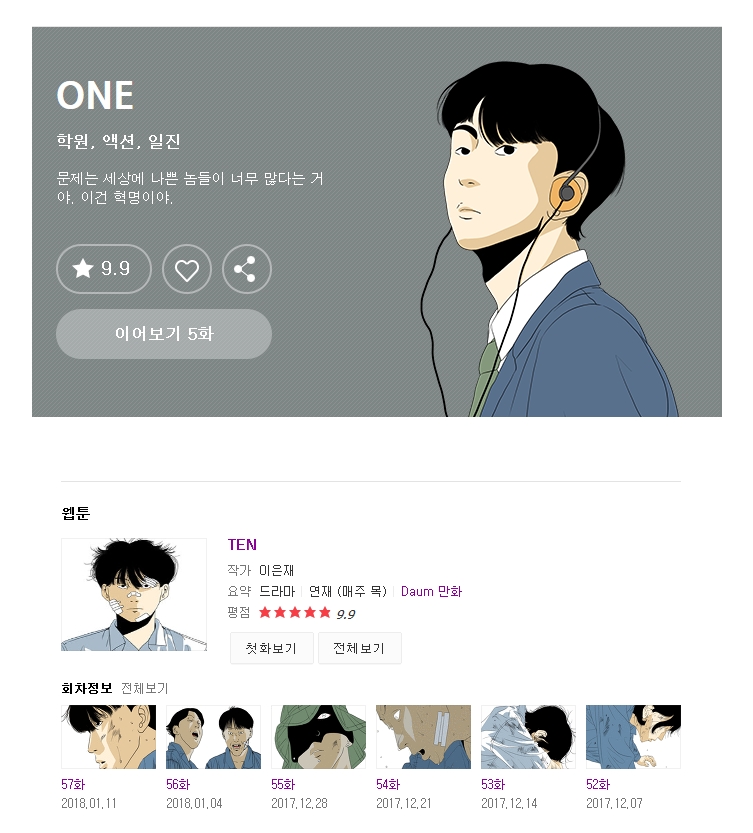Tap the 전체보기 button beside 첫화보기

click(359, 648)
